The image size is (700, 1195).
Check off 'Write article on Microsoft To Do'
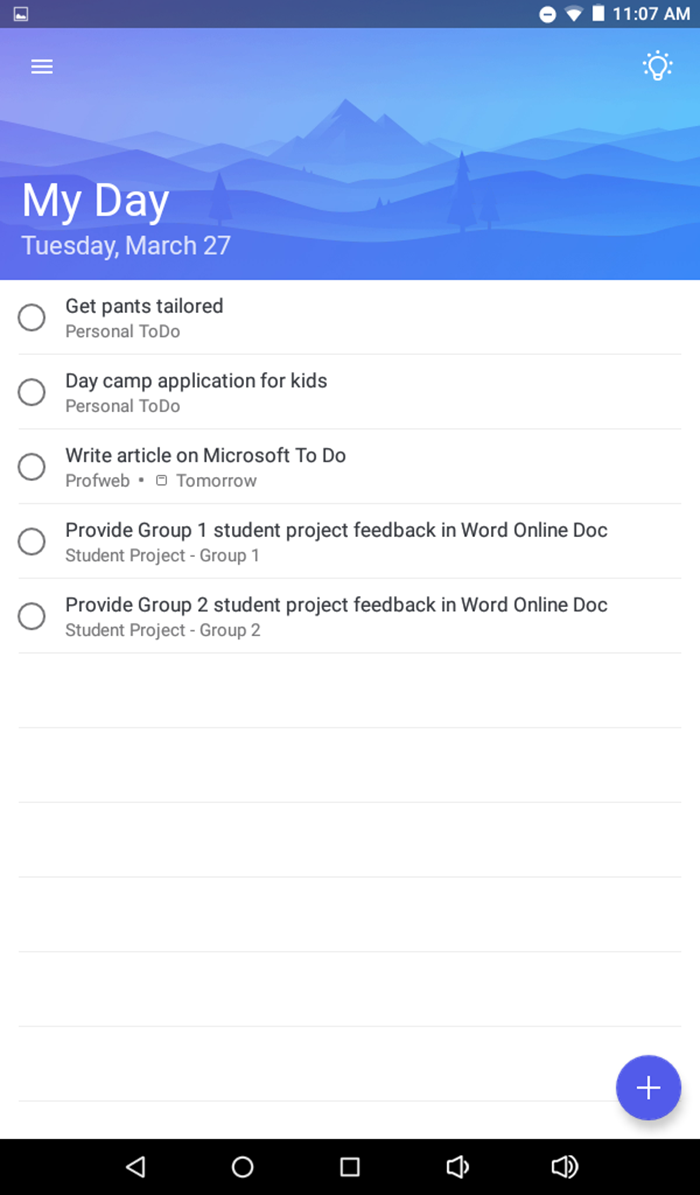click(31, 467)
